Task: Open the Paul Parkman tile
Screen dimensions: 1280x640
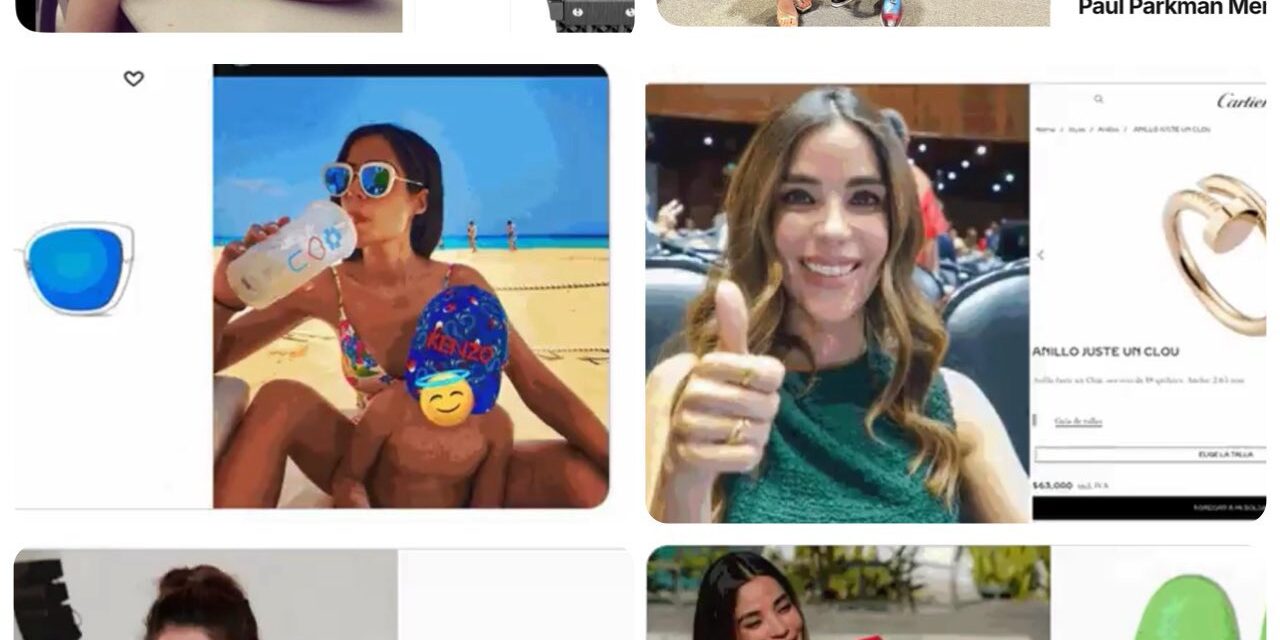Action: click(1170, 10)
